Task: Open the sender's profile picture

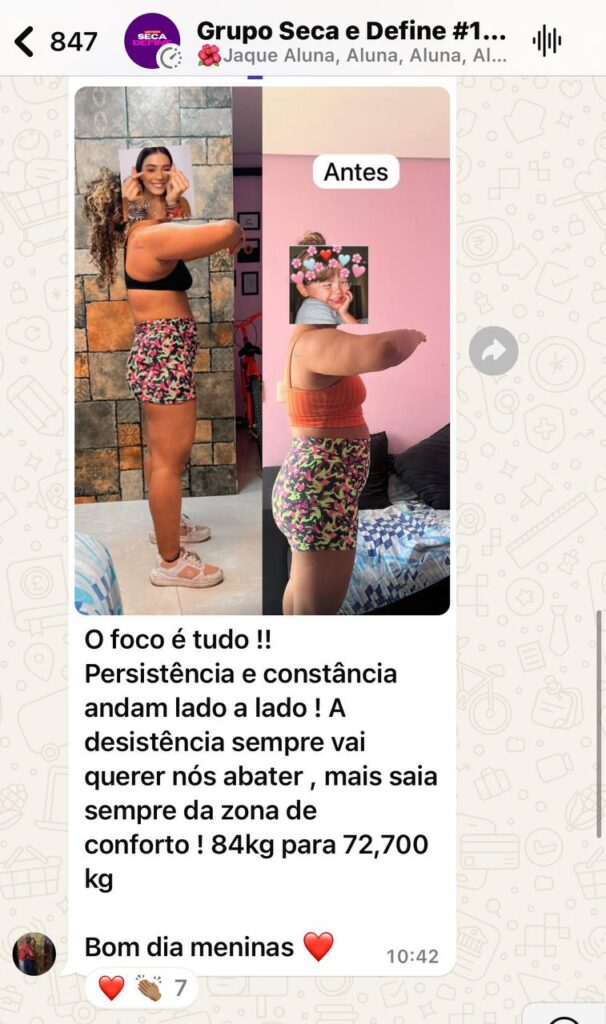Action: coord(34,953)
